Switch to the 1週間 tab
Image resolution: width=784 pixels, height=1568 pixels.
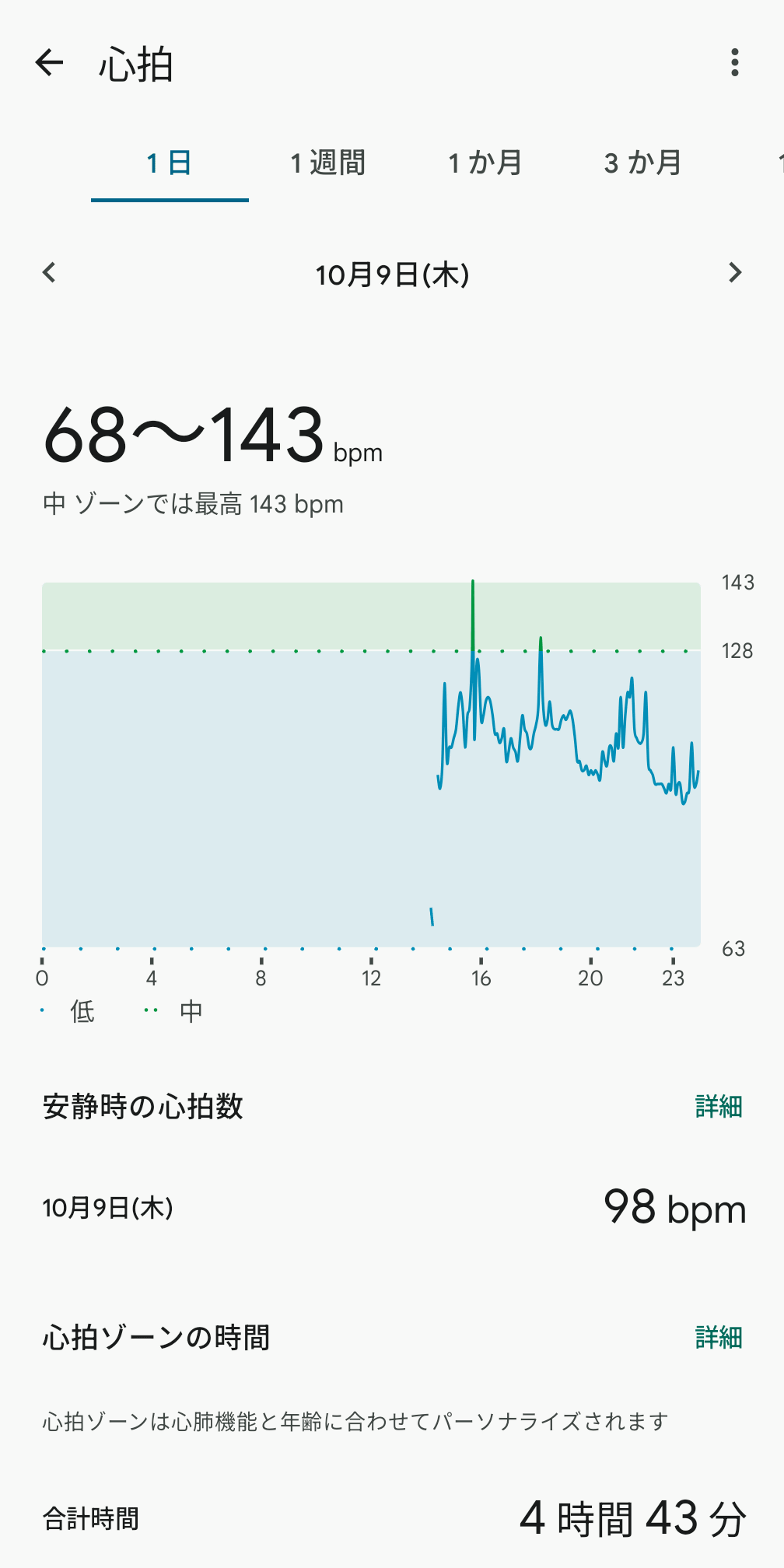click(x=327, y=163)
